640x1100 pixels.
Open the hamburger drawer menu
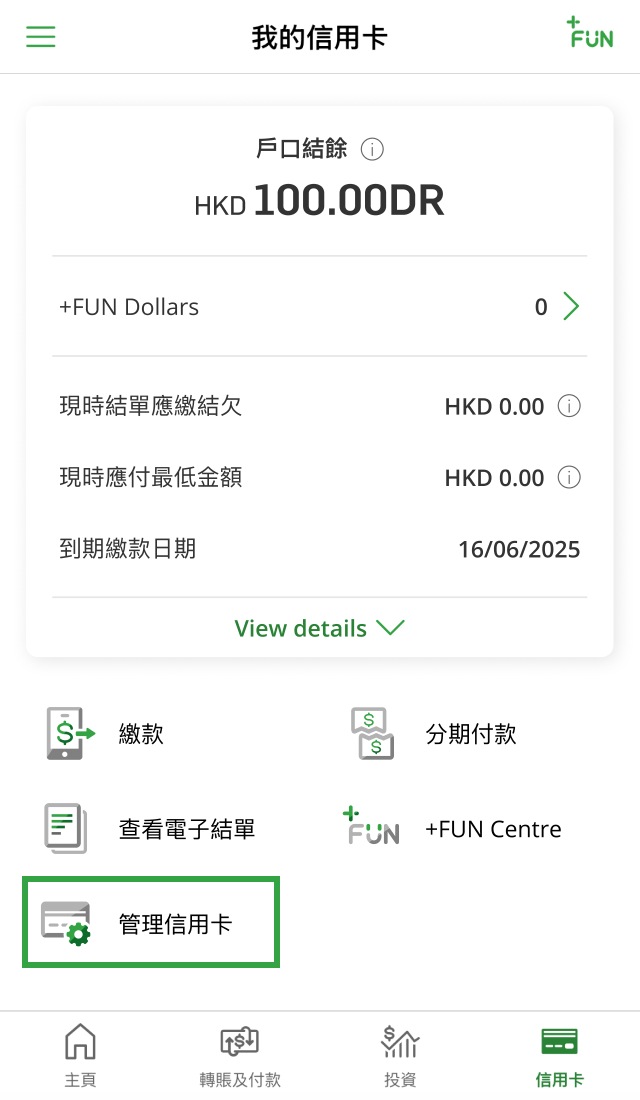click(x=41, y=37)
